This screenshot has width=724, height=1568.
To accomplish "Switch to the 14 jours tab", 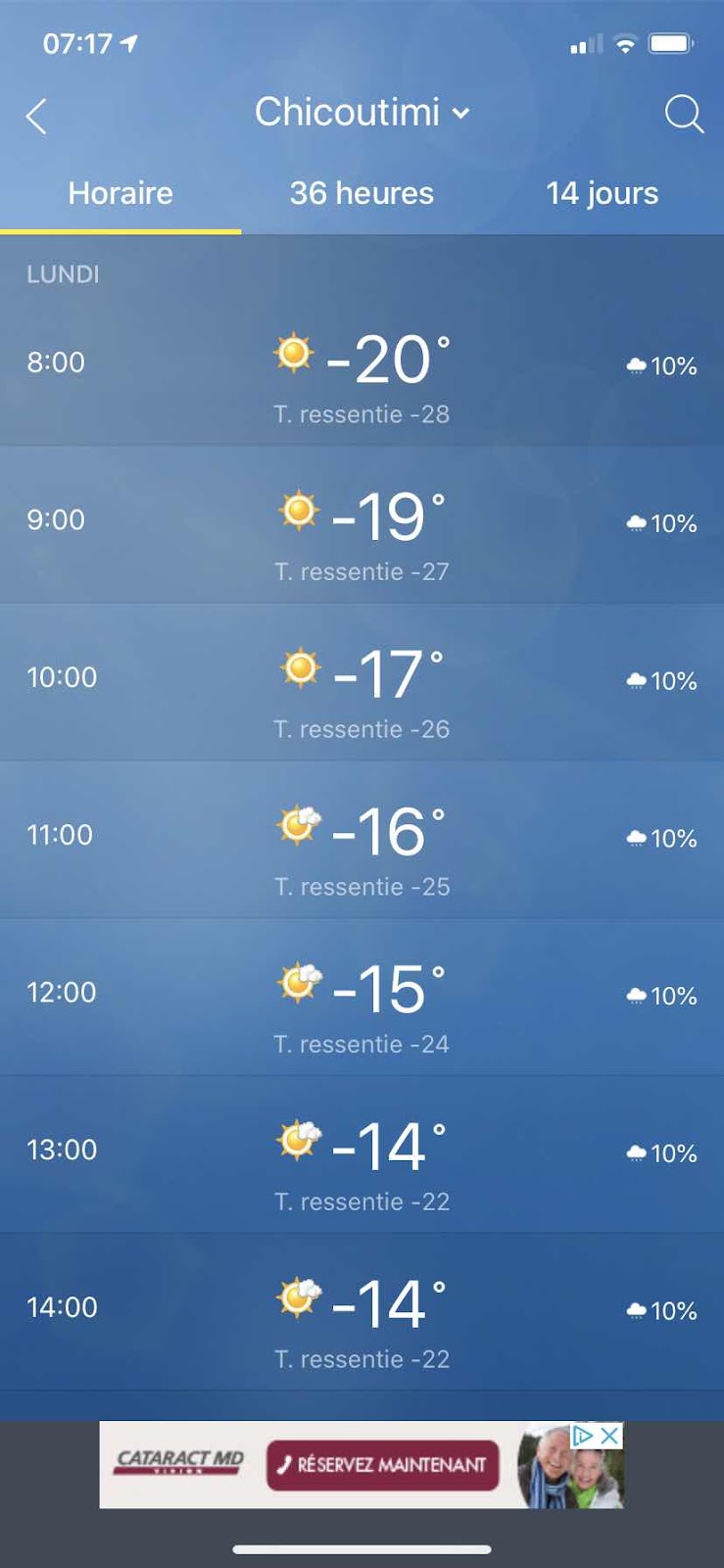I will click(x=602, y=193).
